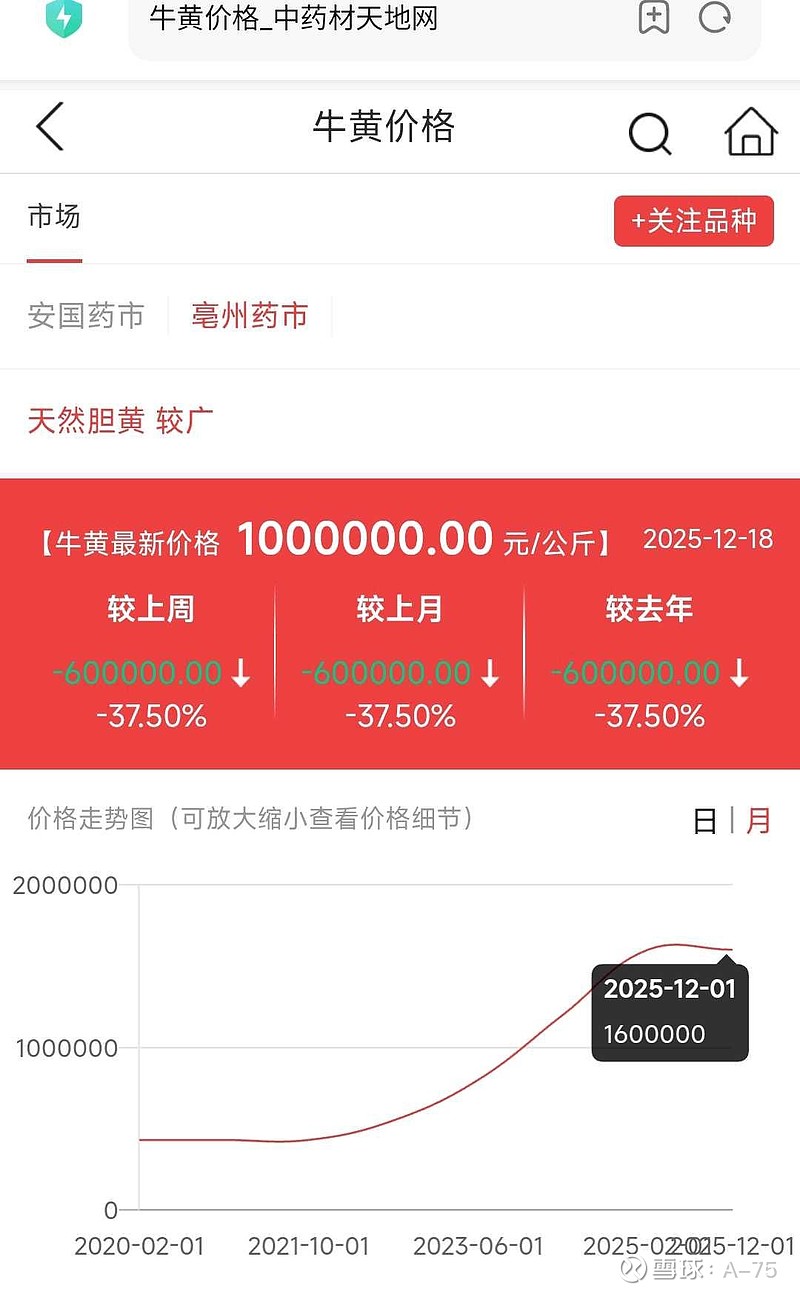Tap the Xueqiu camera watermark icon
The width and height of the screenshot is (800, 1294).
pyautogui.click(x=631, y=1266)
